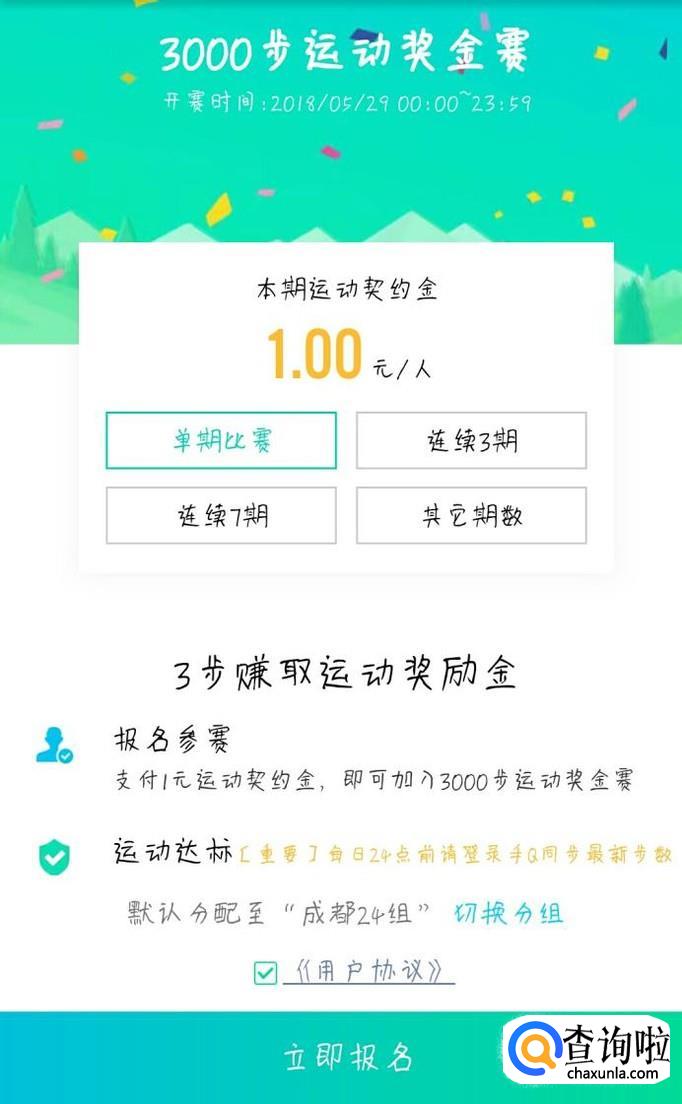Select the 单期比赛 option
The height and width of the screenshot is (1104, 682).
[x=221, y=441]
